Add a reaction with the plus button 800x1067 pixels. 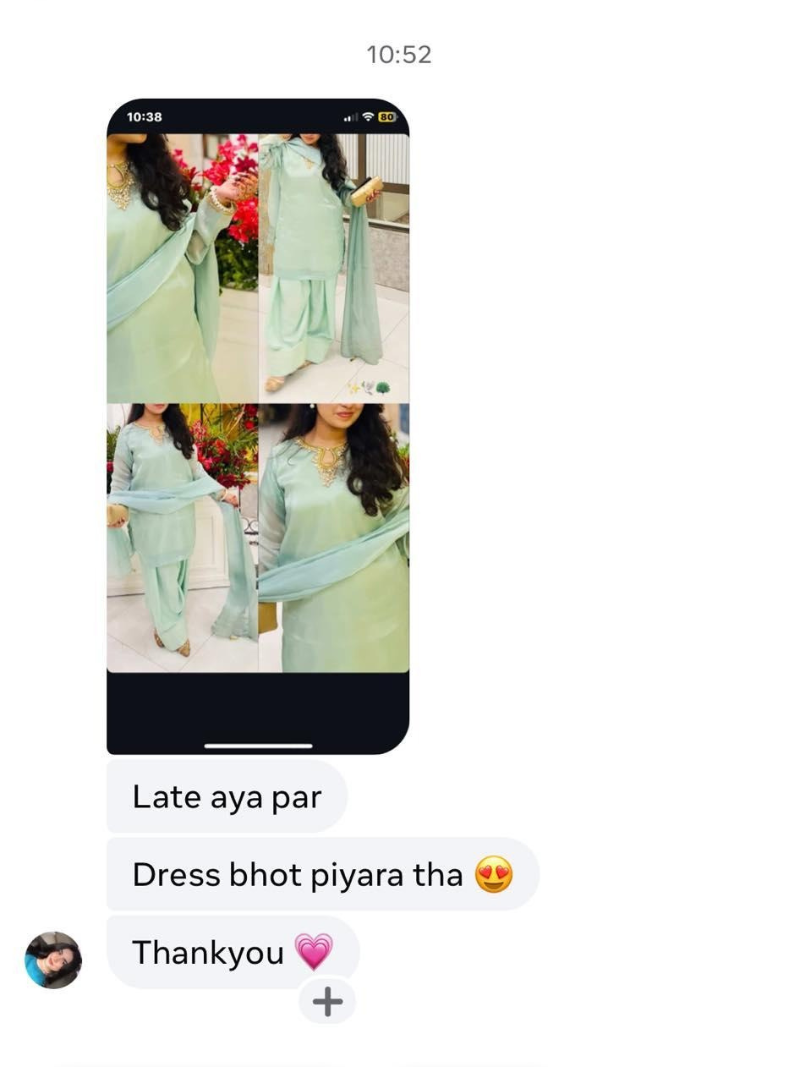point(327,1001)
